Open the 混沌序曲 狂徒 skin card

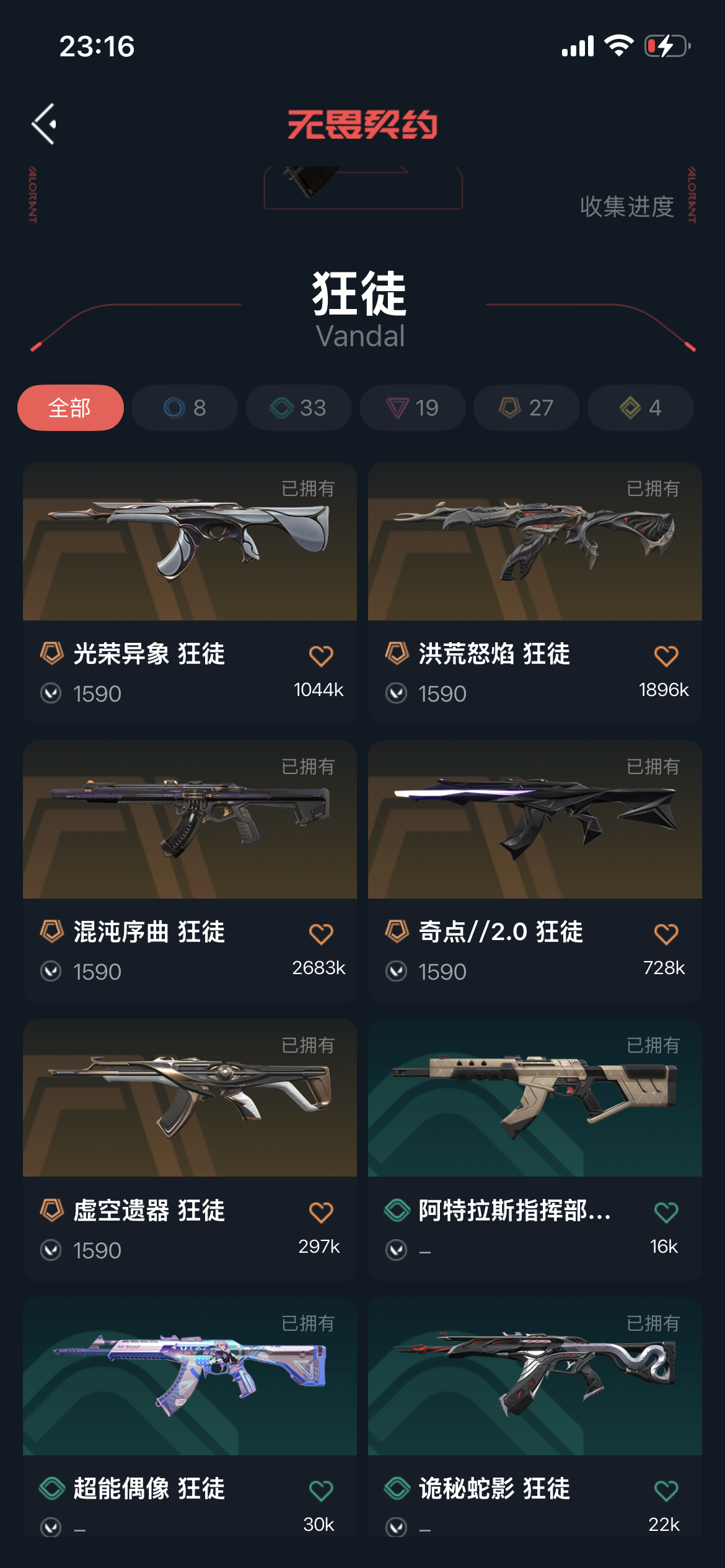[190, 871]
